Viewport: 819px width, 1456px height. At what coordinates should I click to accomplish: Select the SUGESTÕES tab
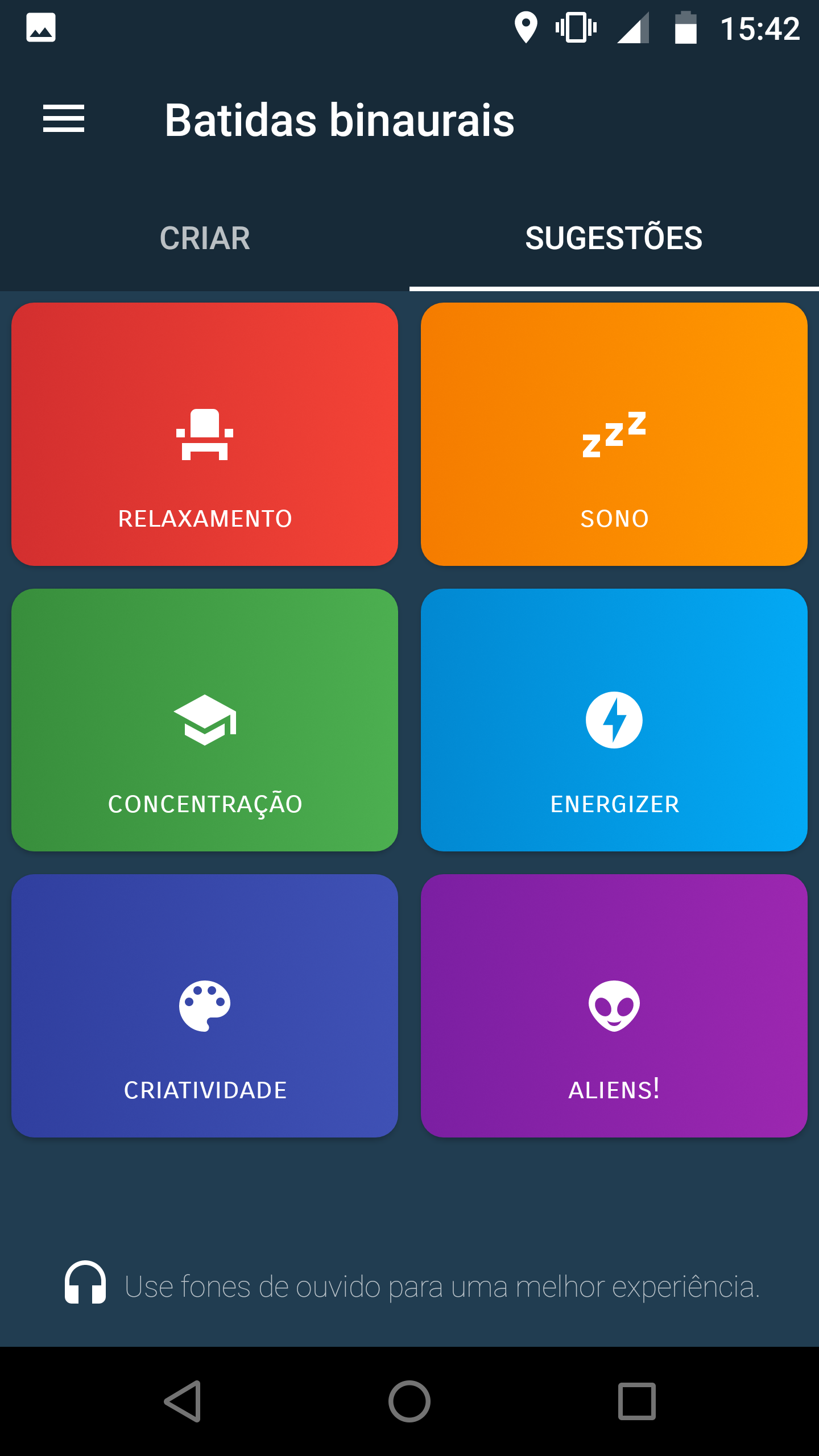(614, 238)
